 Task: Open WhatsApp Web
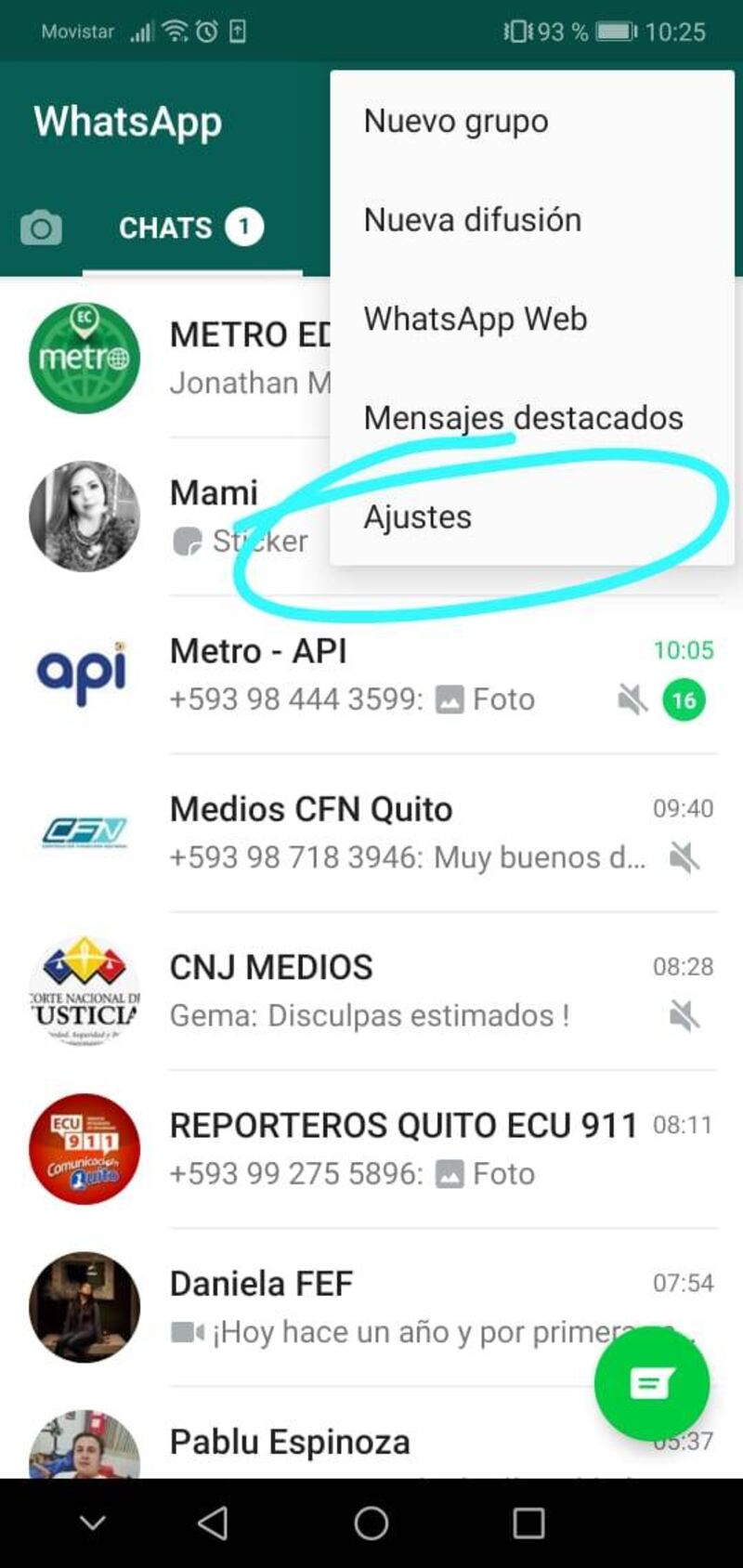tap(475, 319)
